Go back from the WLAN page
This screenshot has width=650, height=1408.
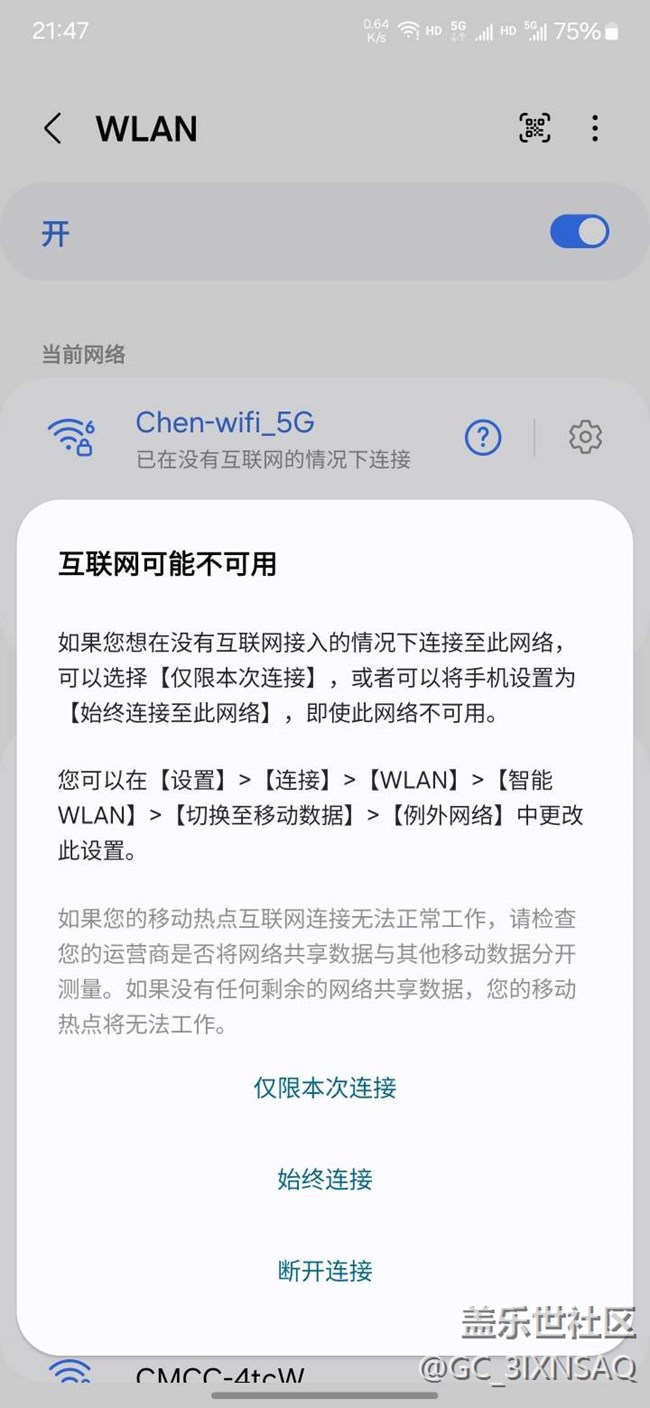click(53, 128)
